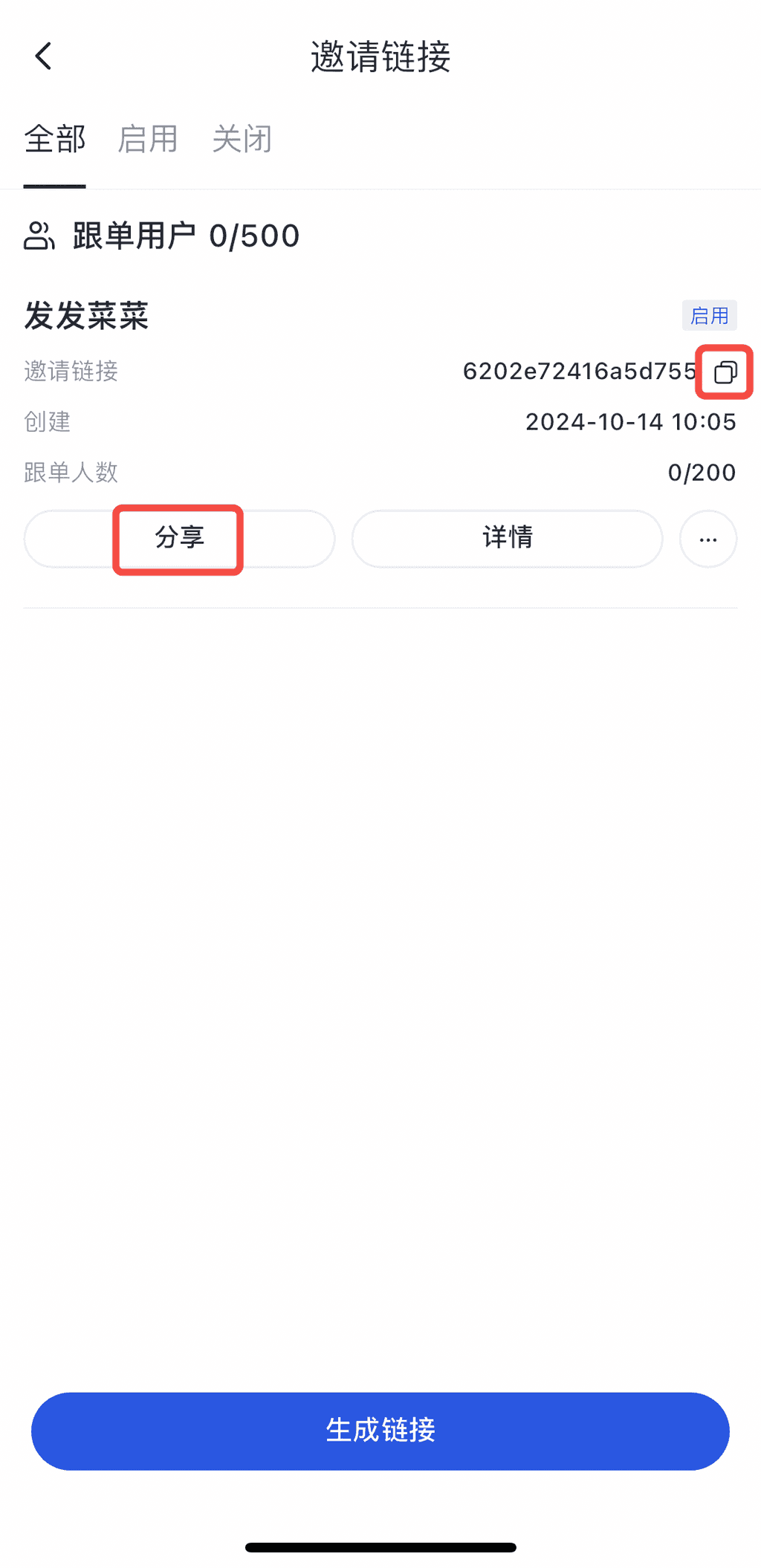Viewport: 761px width, 1568px height.
Task: Go back from the 邀请链接 page
Action: pyautogui.click(x=43, y=56)
